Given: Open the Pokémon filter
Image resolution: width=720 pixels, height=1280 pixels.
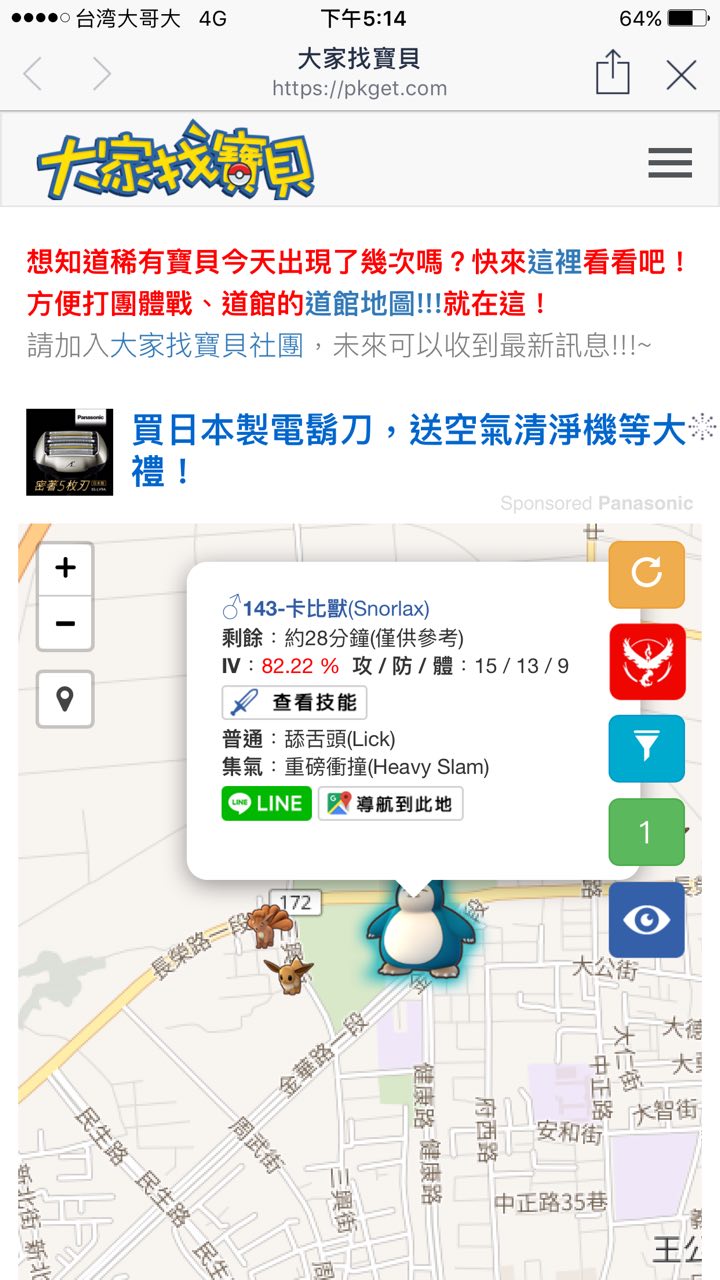Looking at the screenshot, I should [646, 747].
